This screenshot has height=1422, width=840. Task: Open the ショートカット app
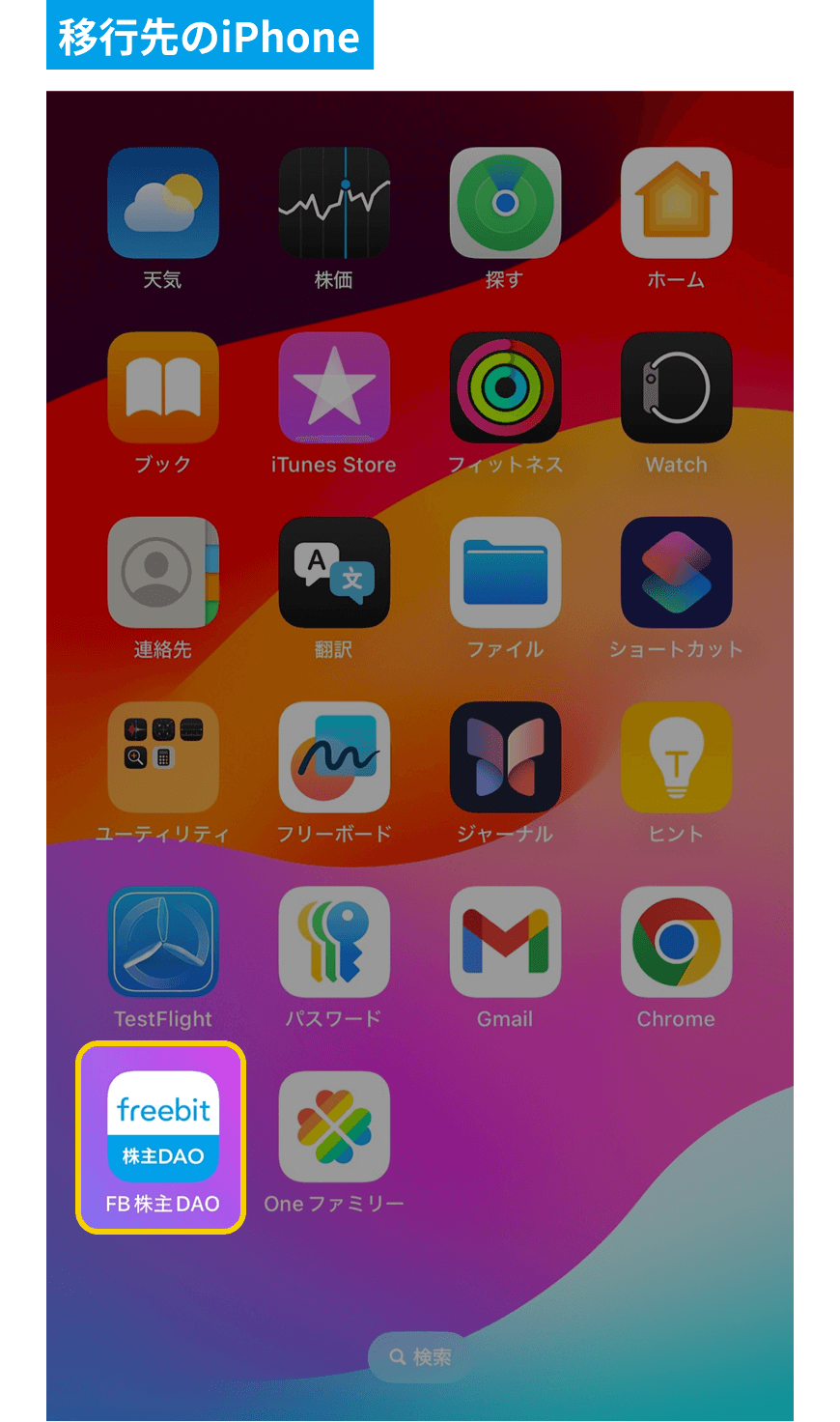coord(676,572)
